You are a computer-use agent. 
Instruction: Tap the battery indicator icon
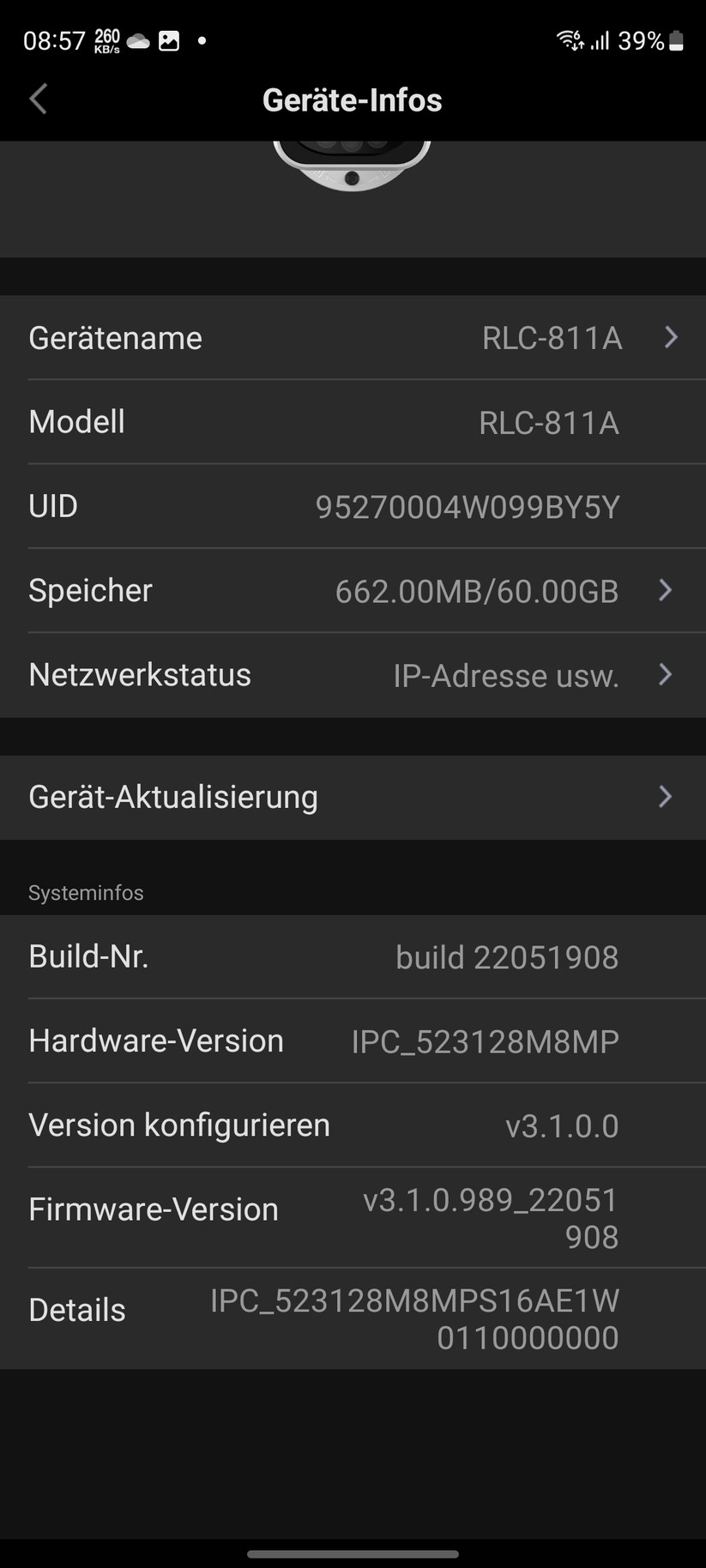pos(679,40)
